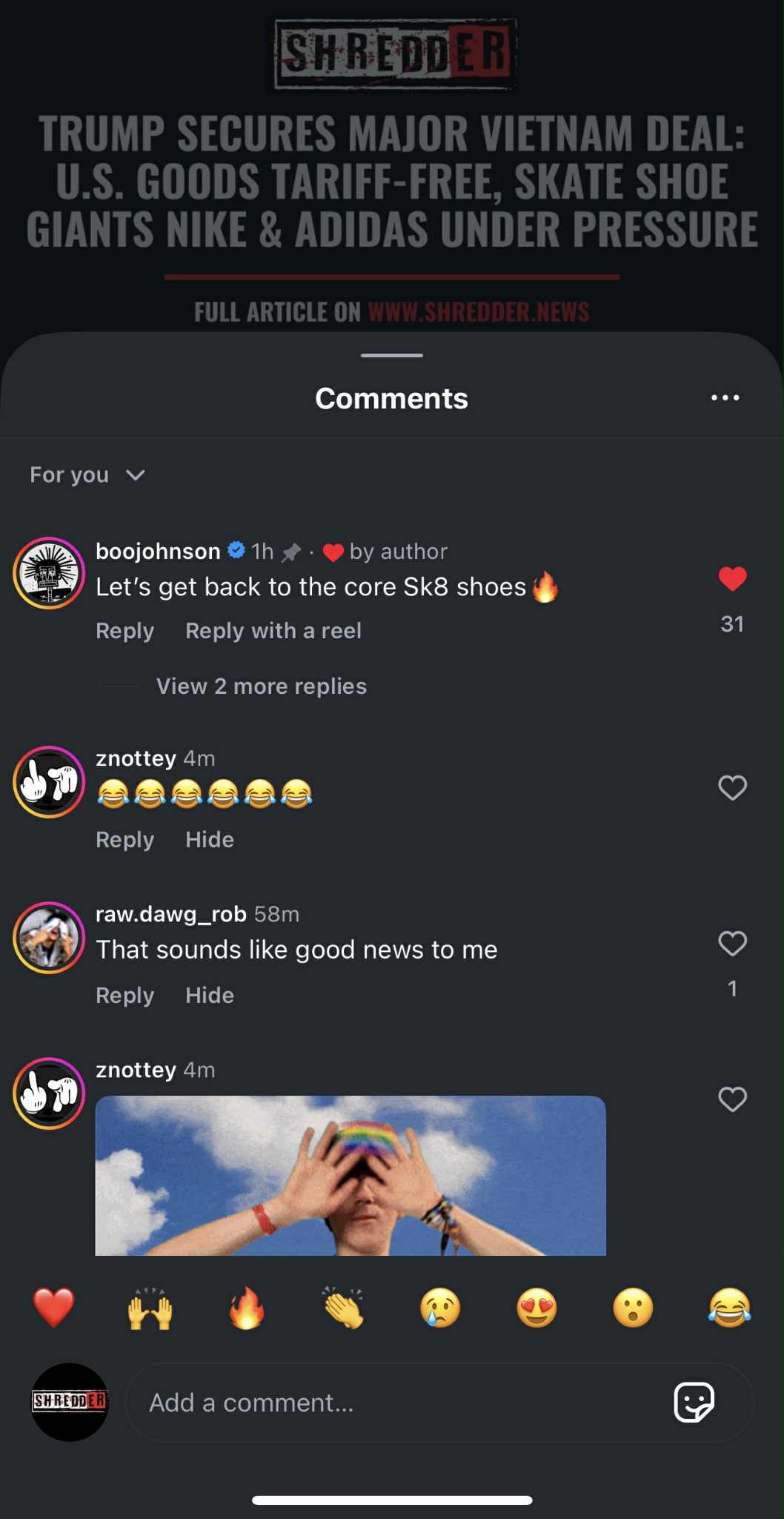Open the comments overflow menu
This screenshot has width=784, height=1519.
point(725,398)
